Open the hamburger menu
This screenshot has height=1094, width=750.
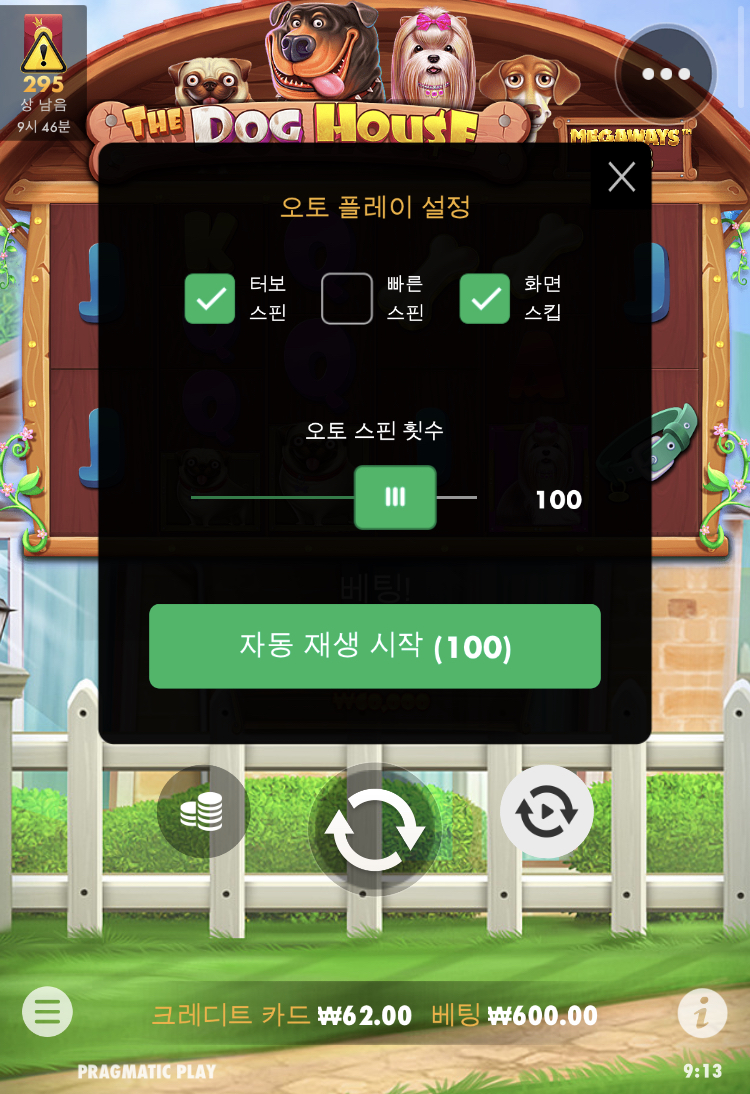click(x=47, y=1012)
